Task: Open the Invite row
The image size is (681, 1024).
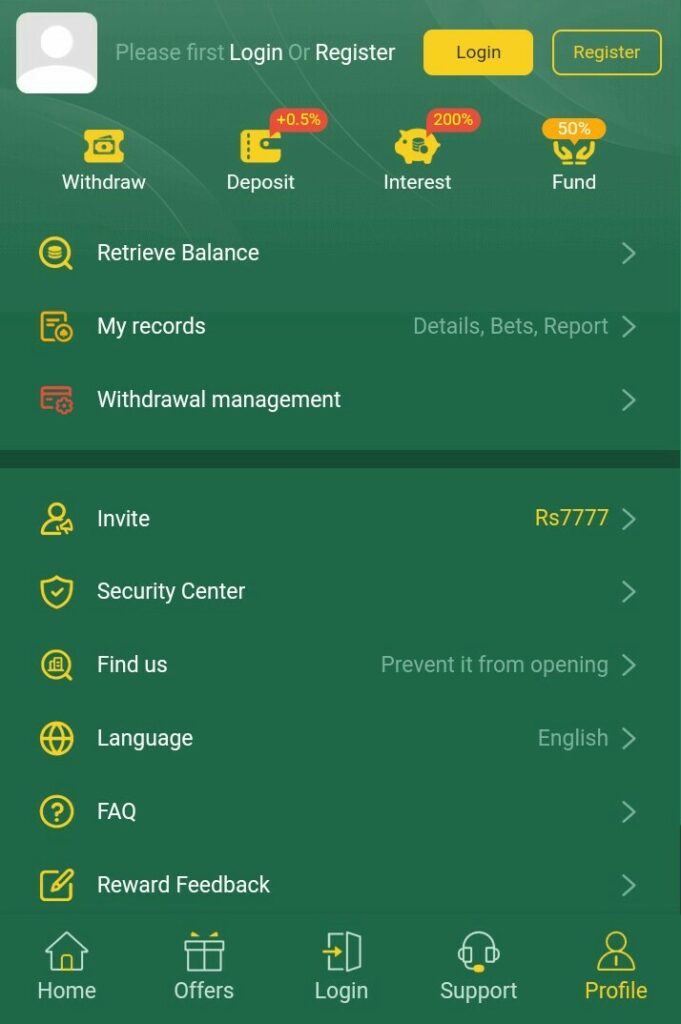Action: (x=340, y=518)
